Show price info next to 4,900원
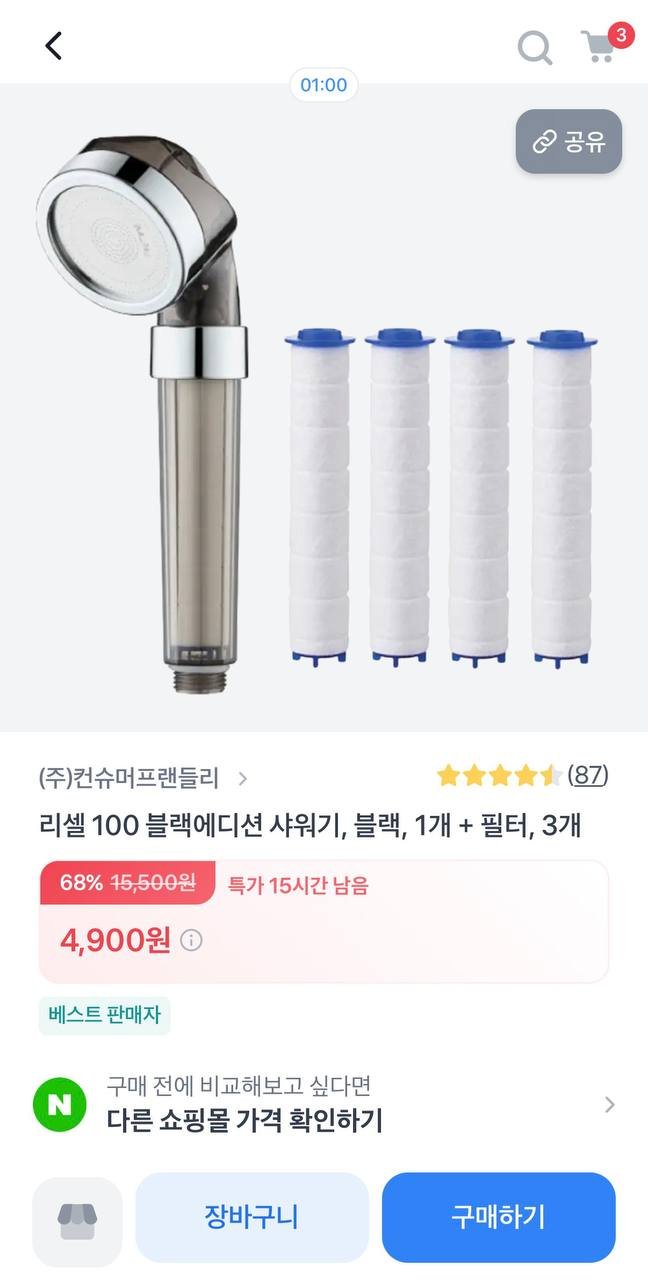The height and width of the screenshot is (1280, 648). click(x=191, y=941)
